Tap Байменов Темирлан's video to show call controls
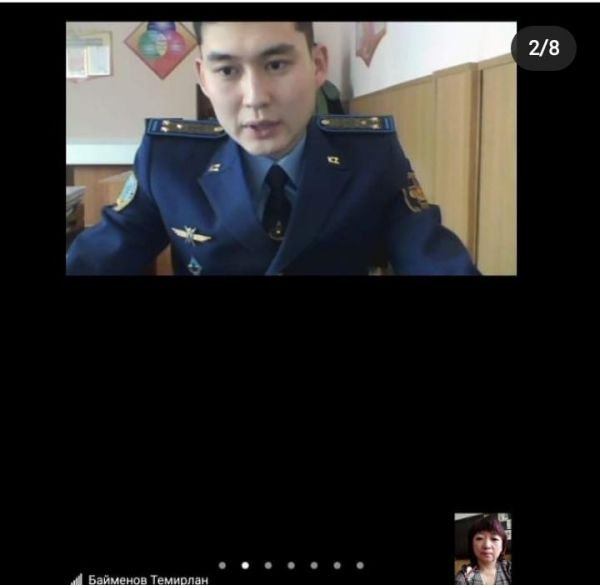The image size is (600, 585). click(291, 149)
